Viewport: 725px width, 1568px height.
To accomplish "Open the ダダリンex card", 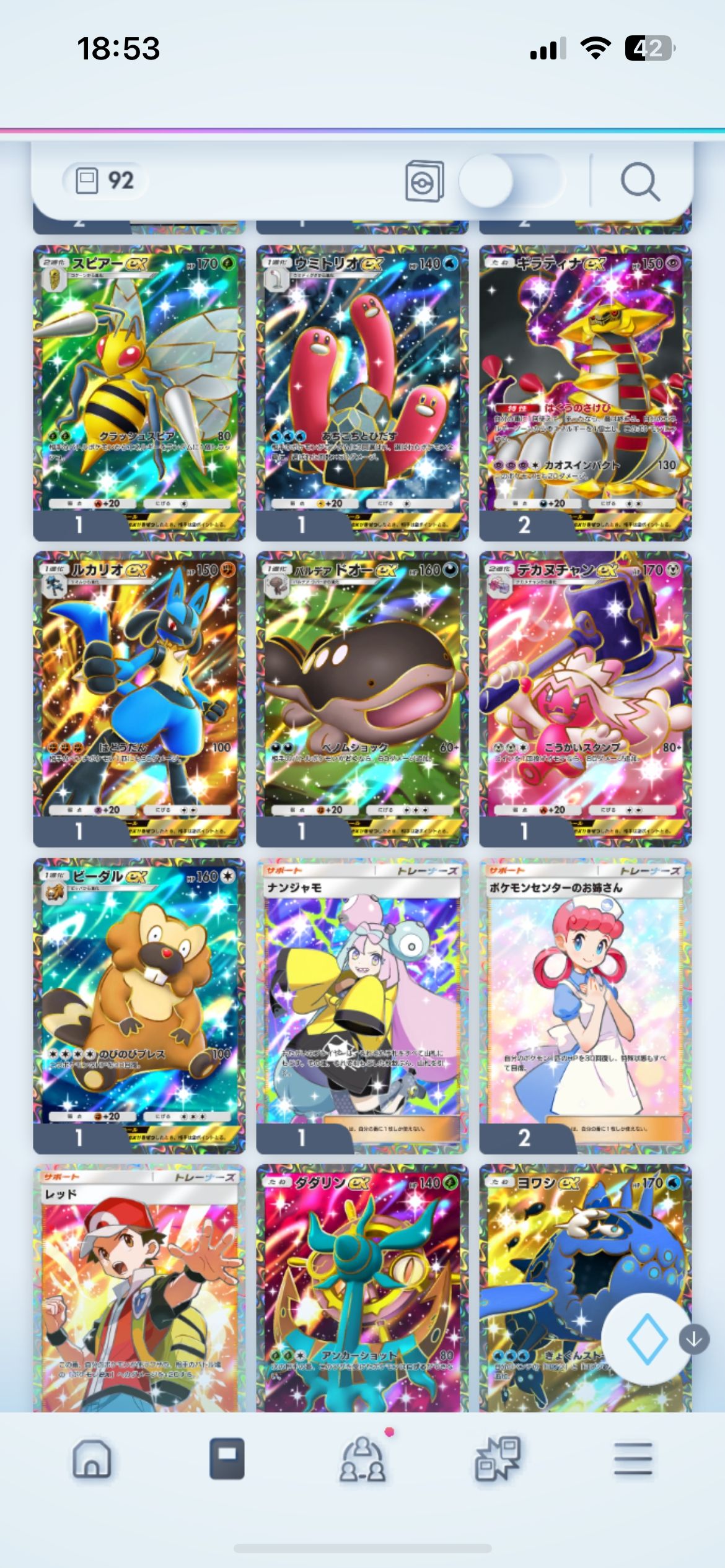I will [x=362, y=1288].
